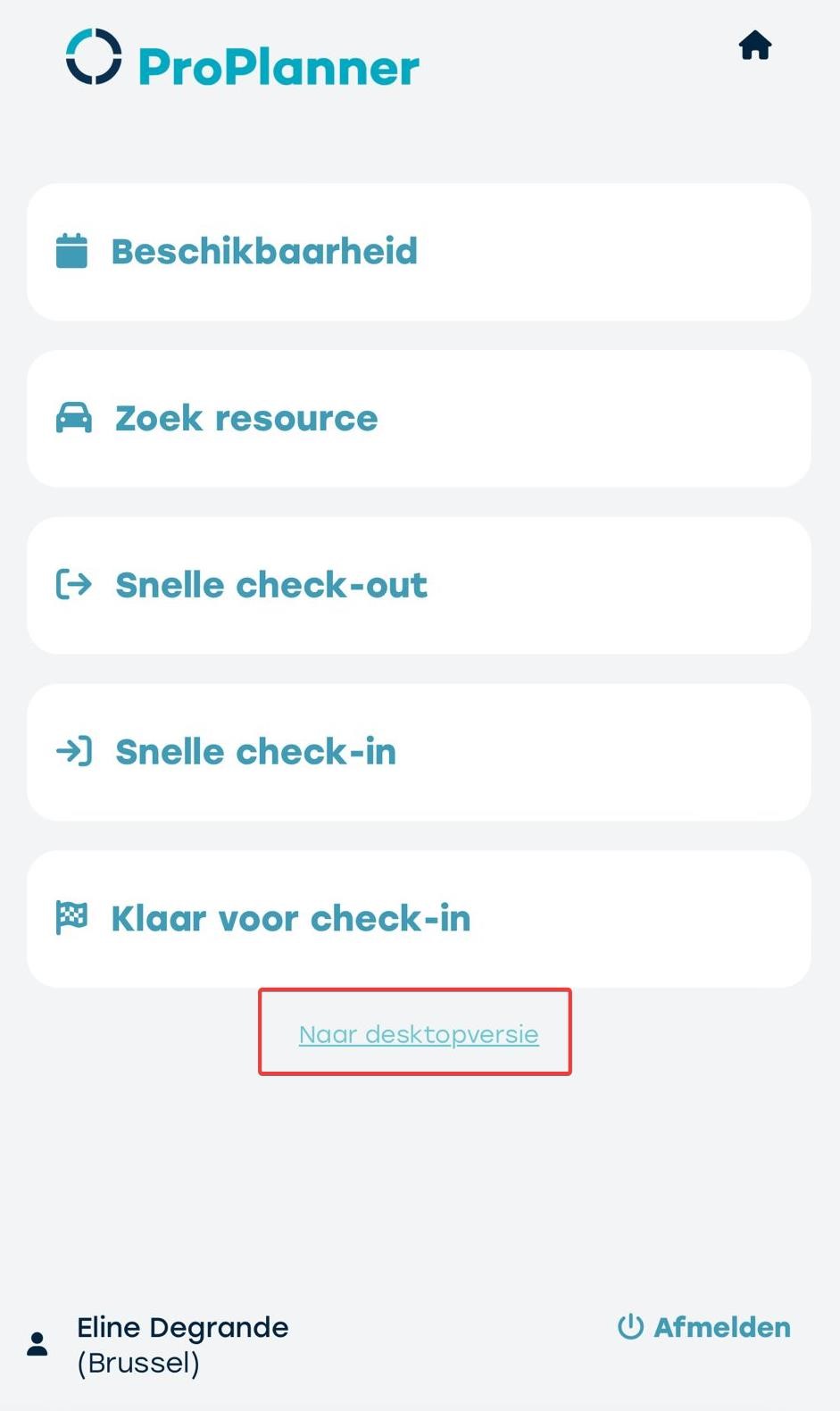
Task: Tap the home icon at top
Action: click(755, 46)
